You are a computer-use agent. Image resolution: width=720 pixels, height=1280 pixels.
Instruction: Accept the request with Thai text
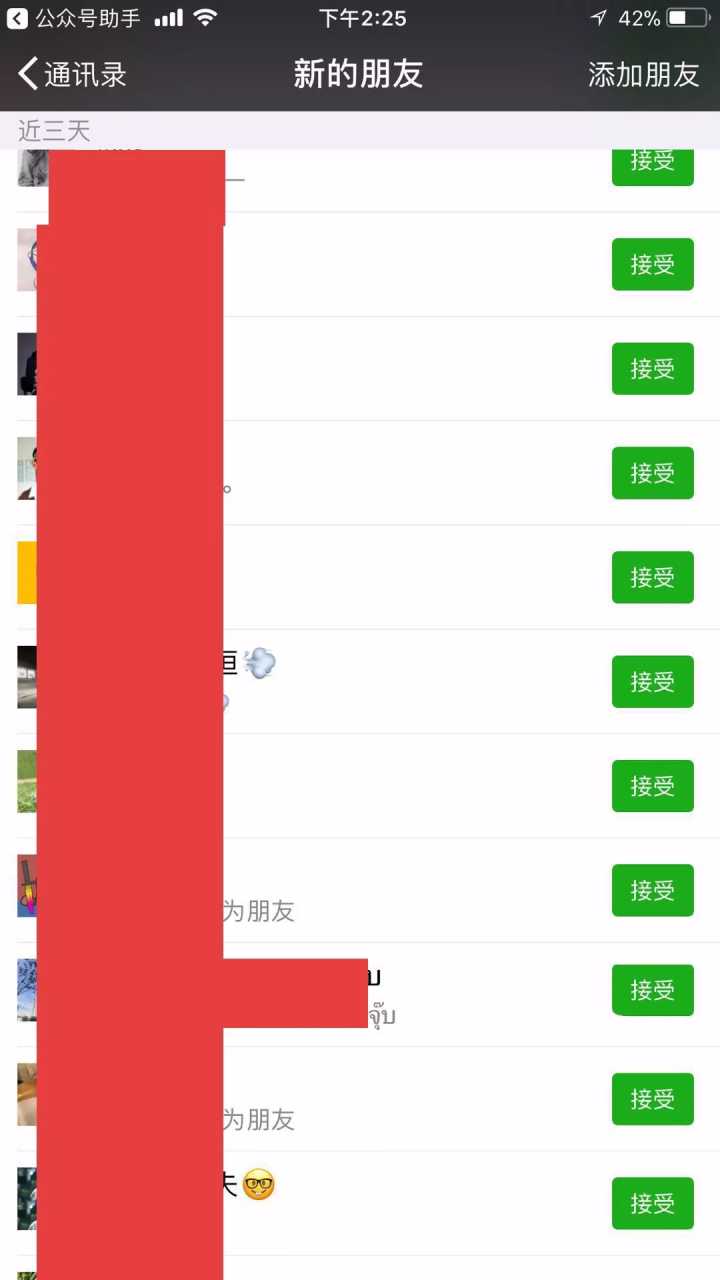pos(652,990)
